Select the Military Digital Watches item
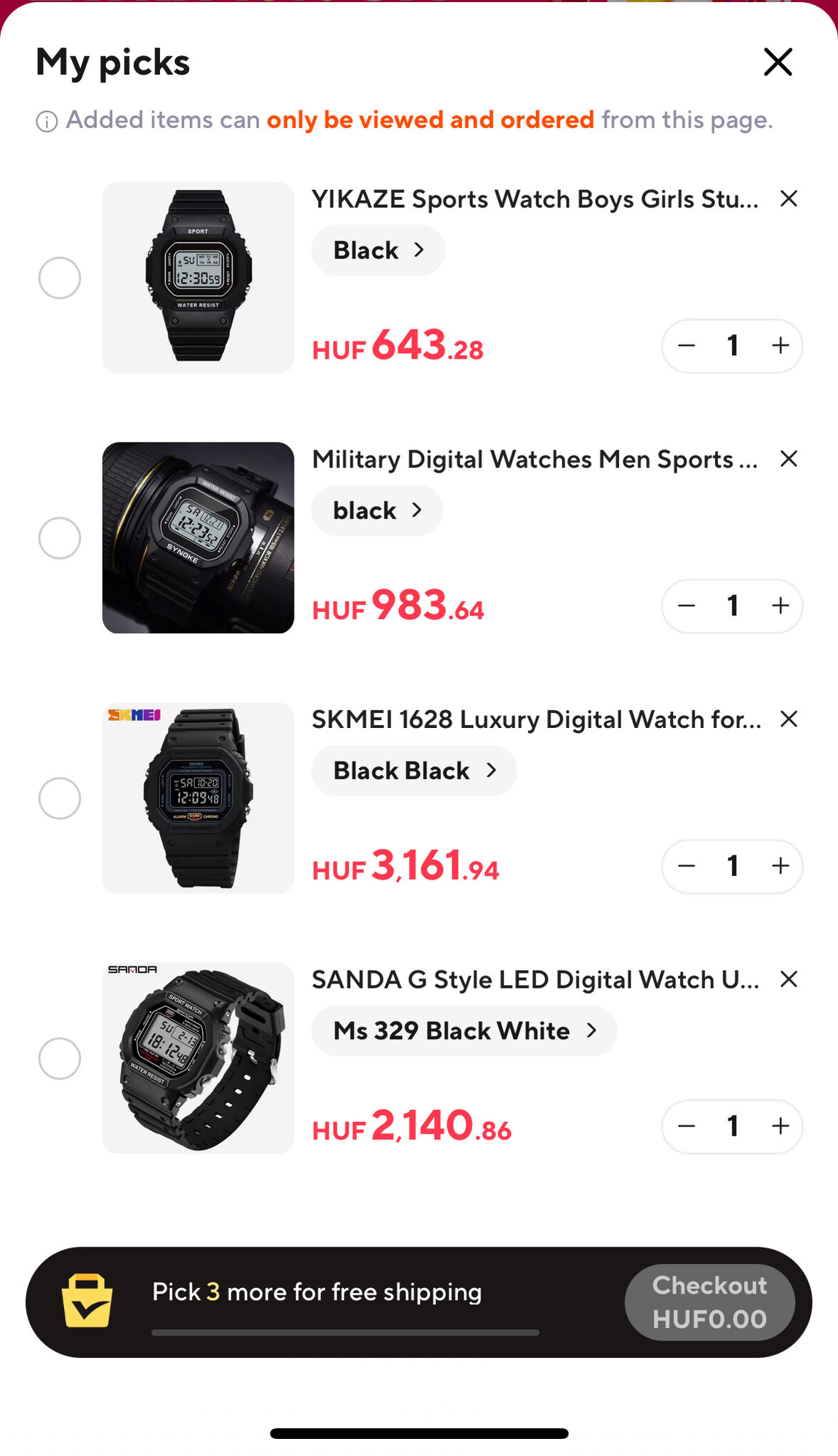Image resolution: width=838 pixels, height=1456 pixels. point(60,538)
